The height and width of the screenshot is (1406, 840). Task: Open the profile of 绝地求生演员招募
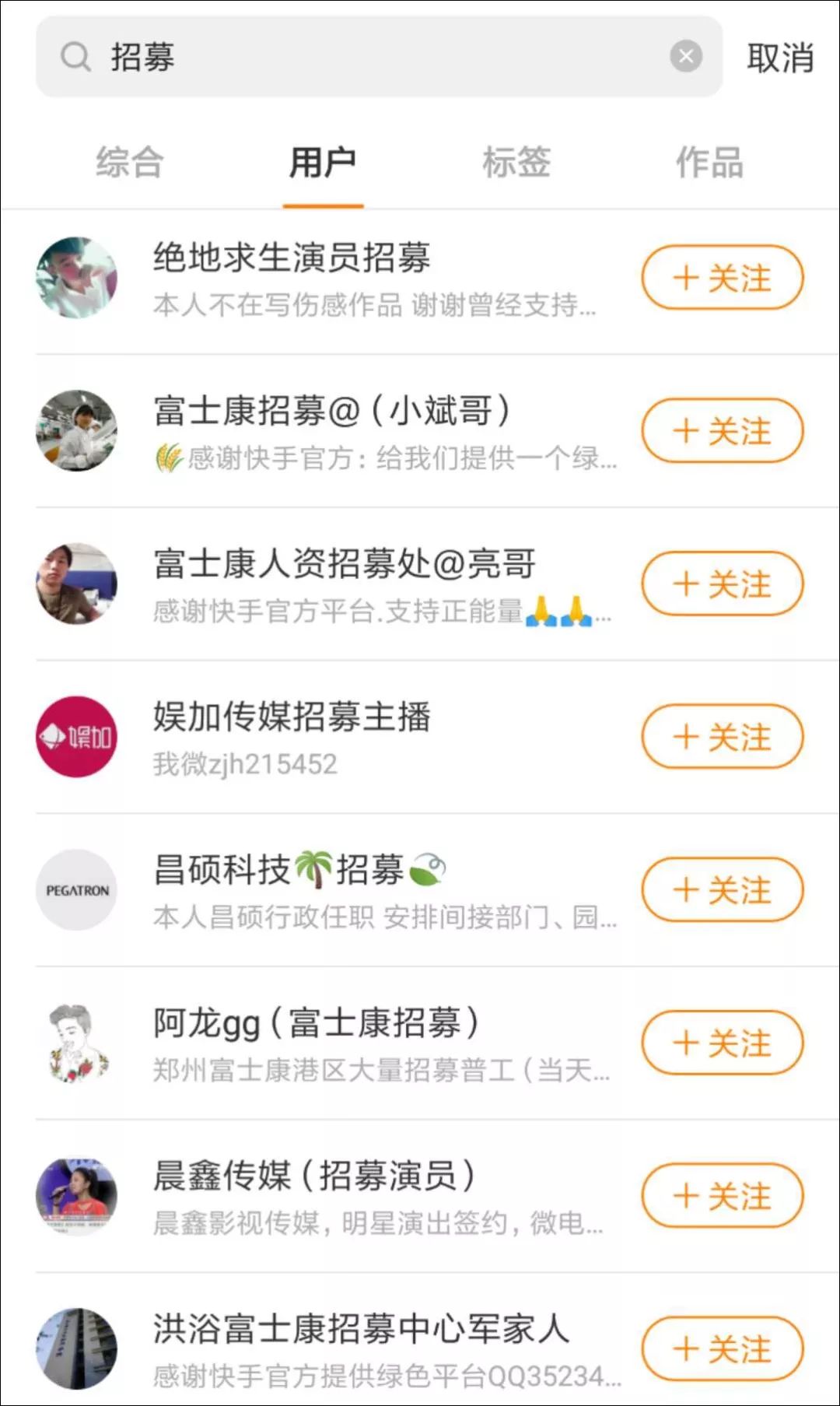click(292, 258)
